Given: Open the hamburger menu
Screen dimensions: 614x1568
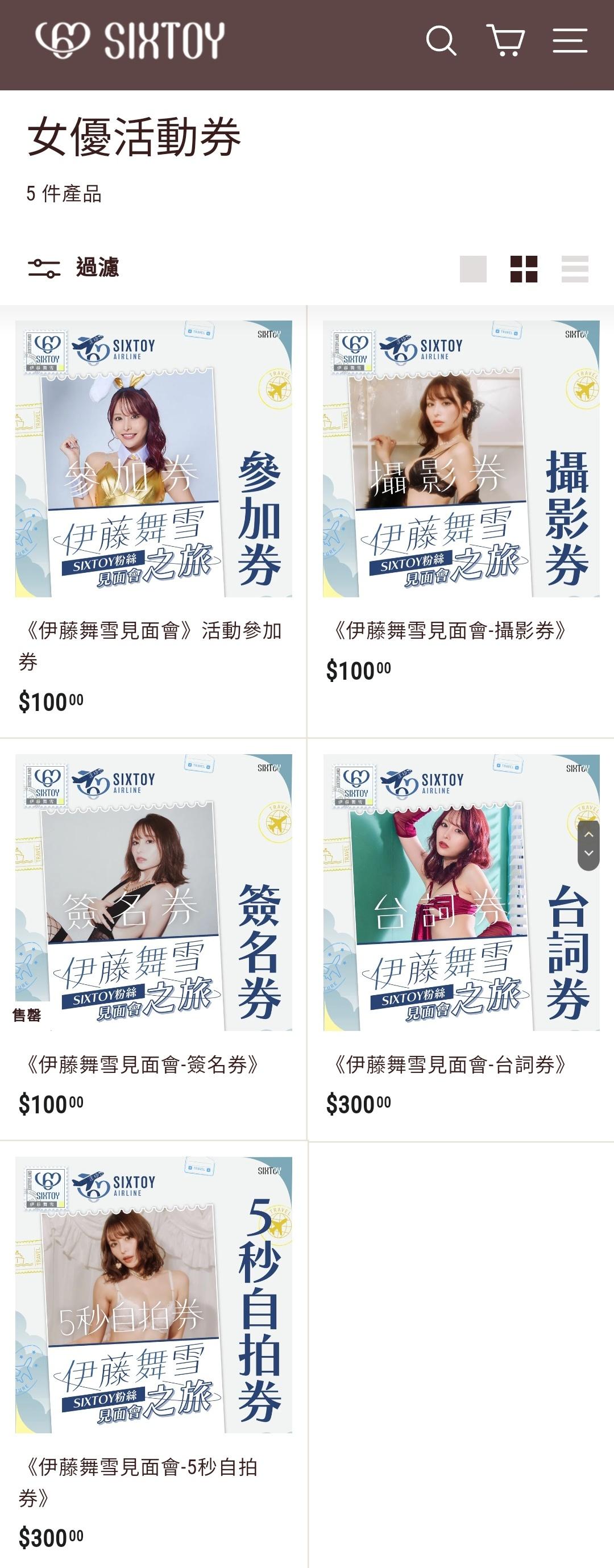Looking at the screenshot, I should coord(570,41).
